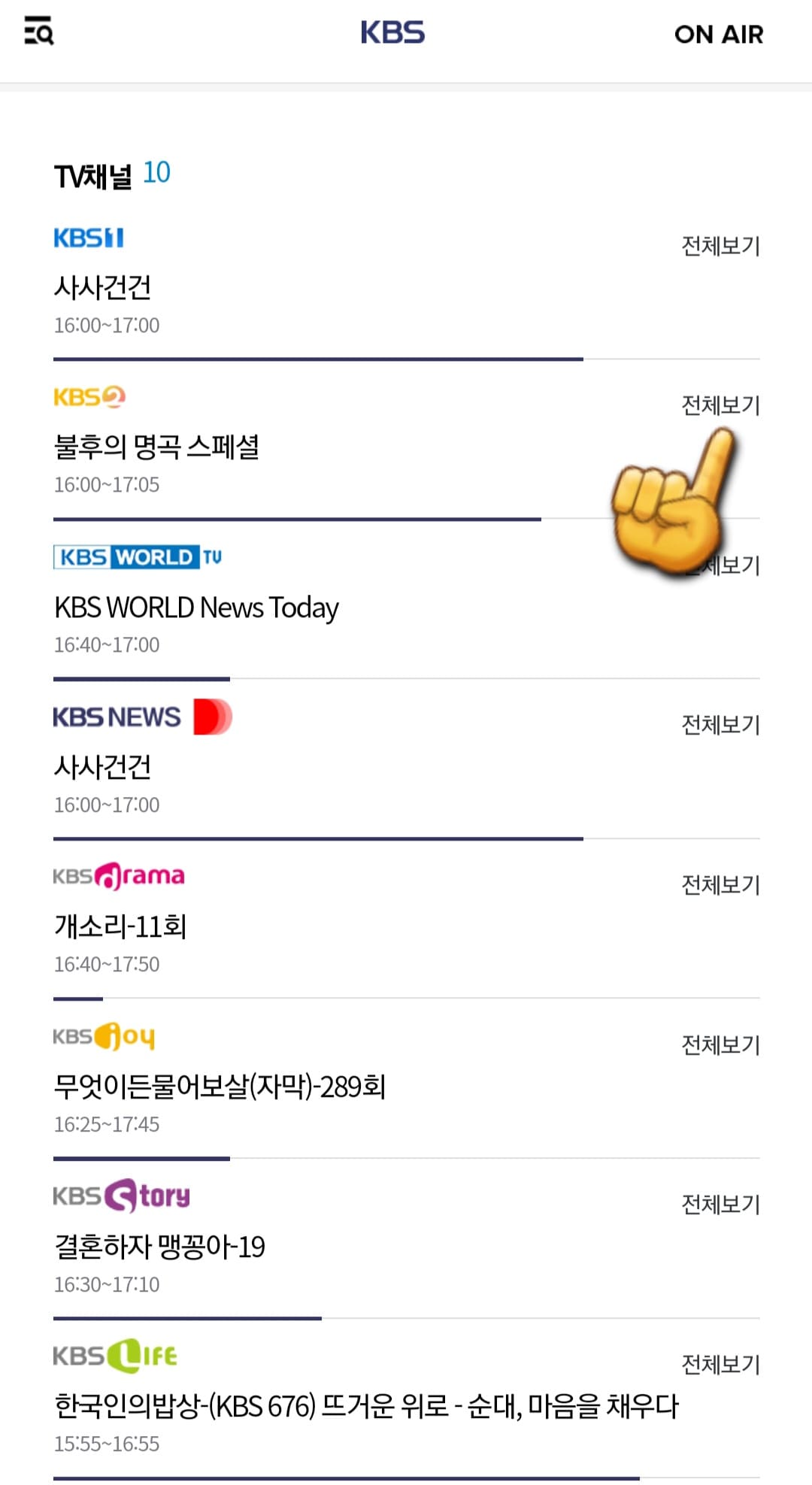812x1485 pixels.
Task: Select 한국인의밥상 program on KBS Life
Action: pyautogui.click(x=367, y=1406)
